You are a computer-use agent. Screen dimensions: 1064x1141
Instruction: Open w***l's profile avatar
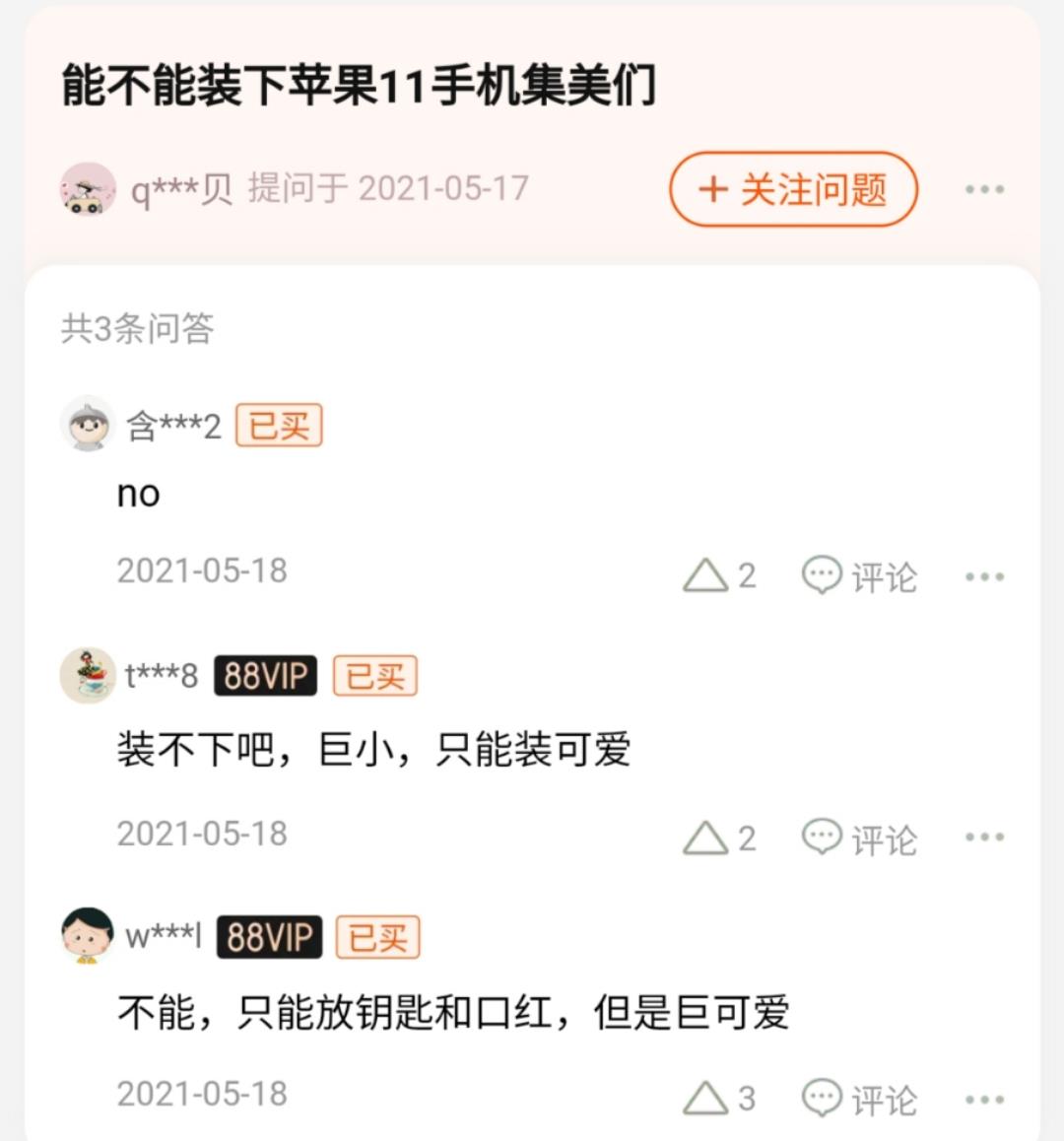88,935
